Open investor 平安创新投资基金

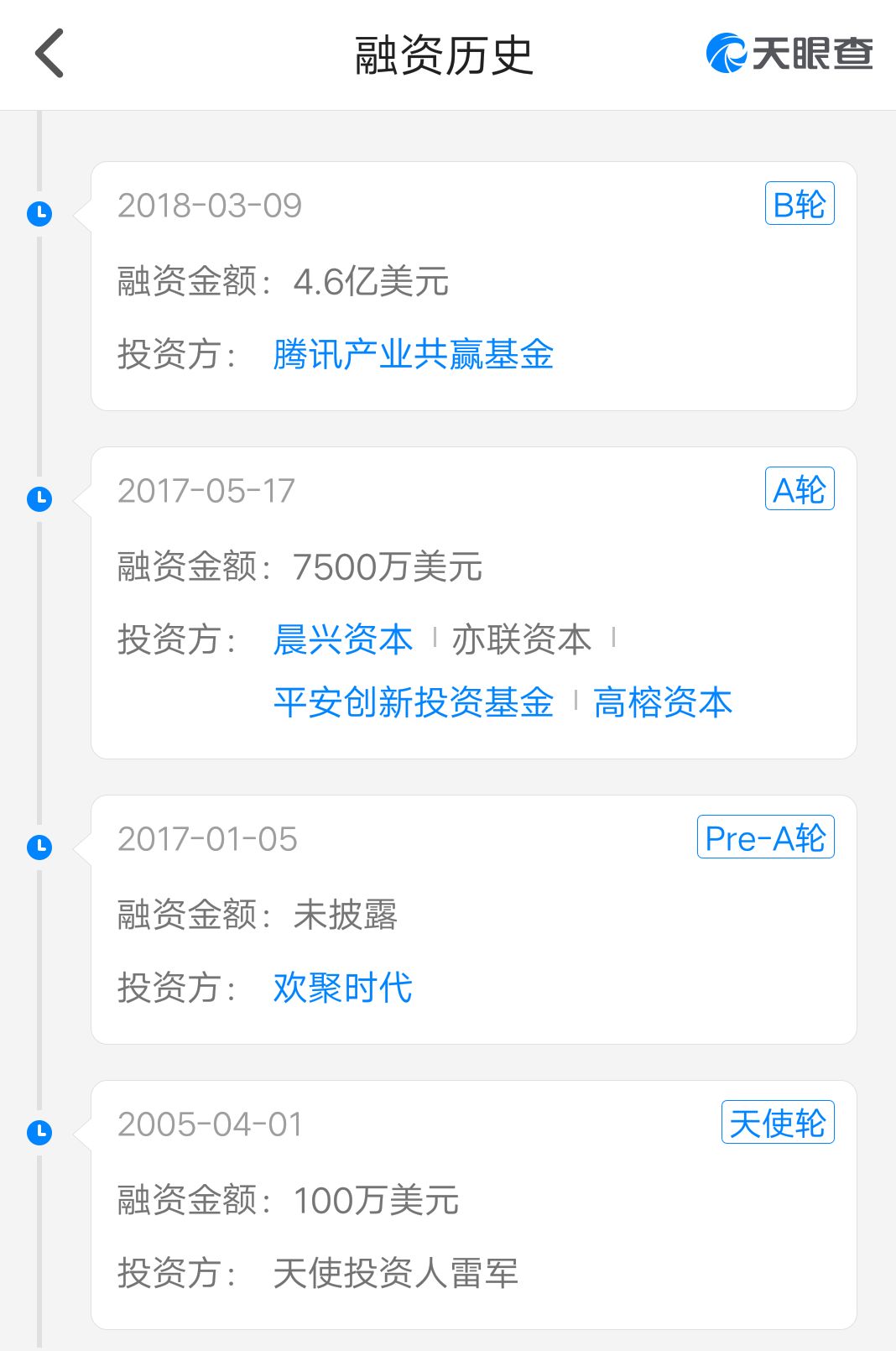413,702
